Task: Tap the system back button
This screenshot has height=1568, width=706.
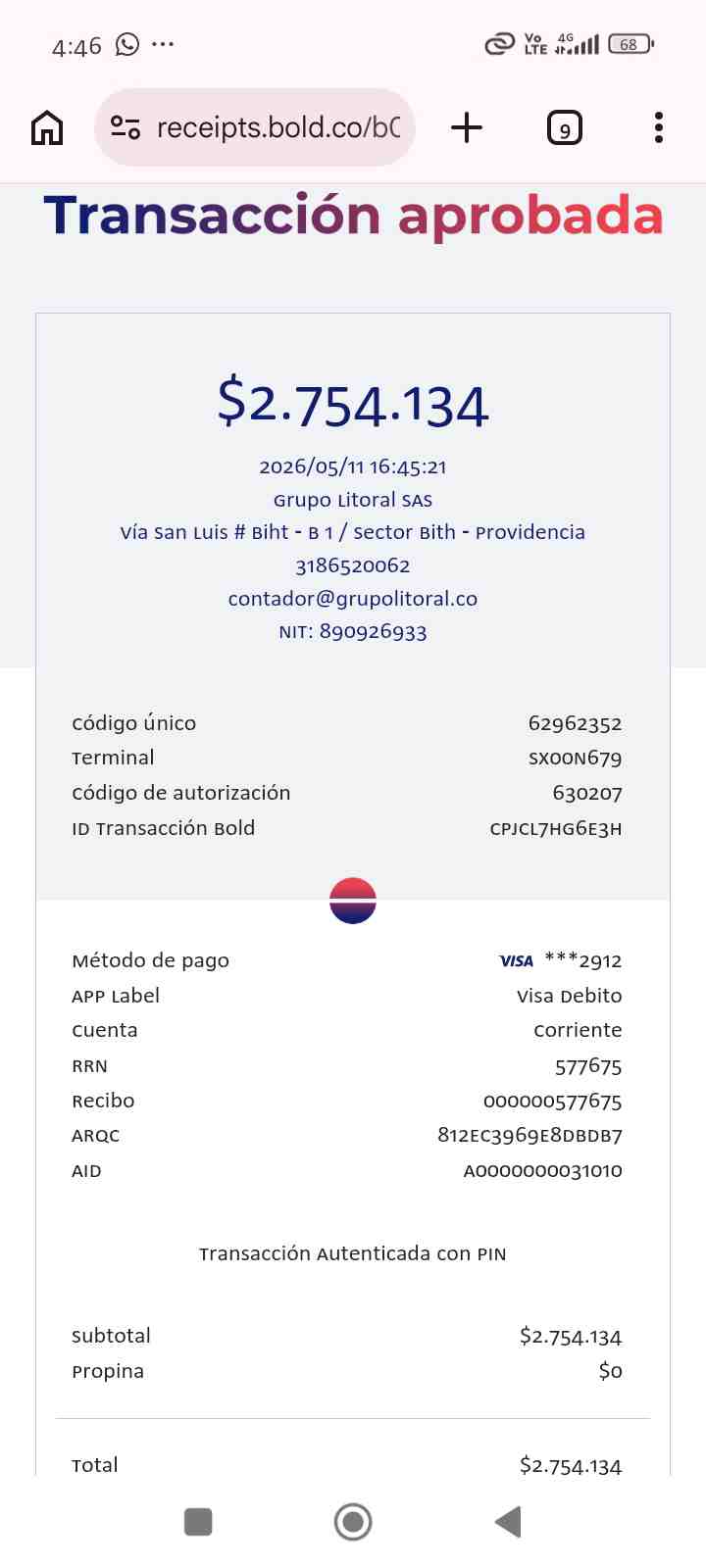Action: click(508, 1522)
